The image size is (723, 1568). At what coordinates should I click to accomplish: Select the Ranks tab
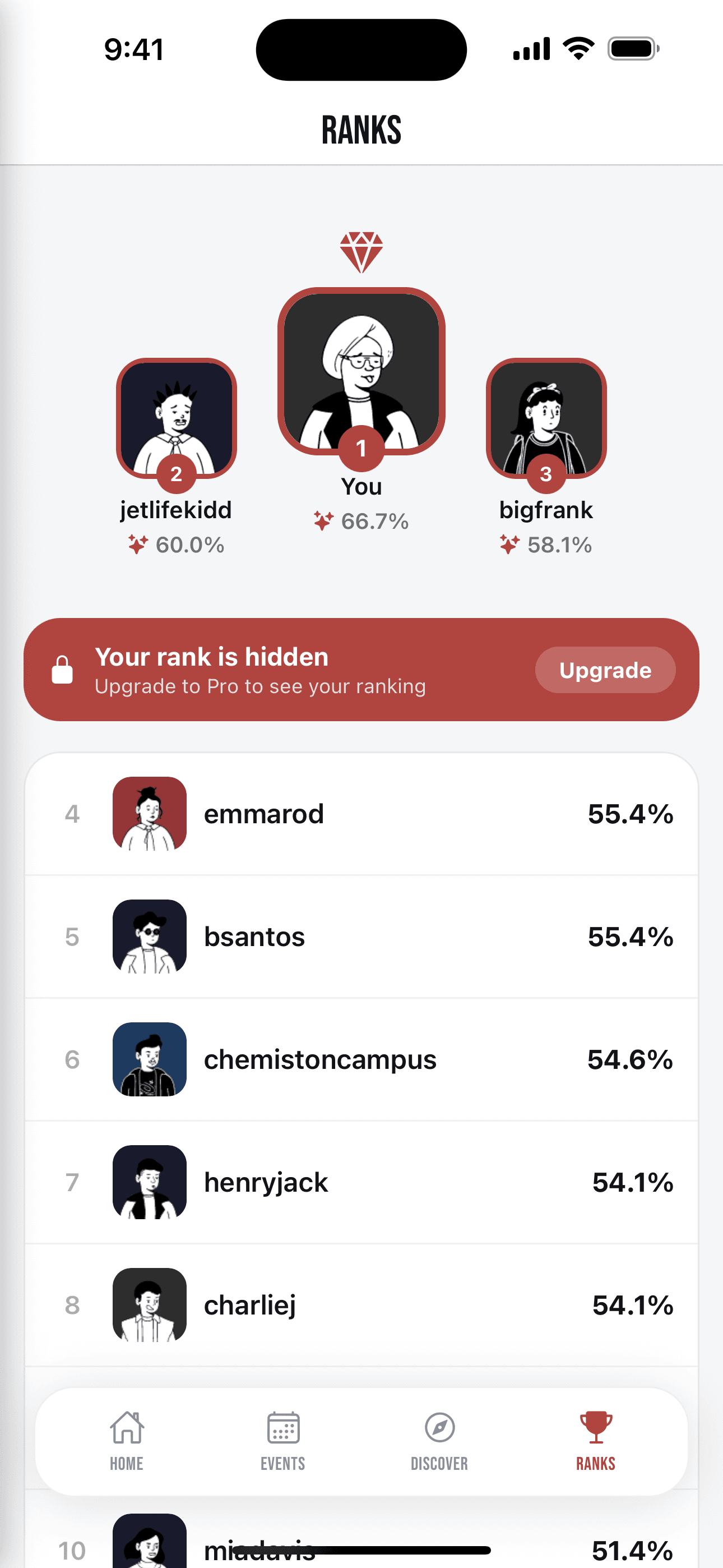[x=595, y=1440]
